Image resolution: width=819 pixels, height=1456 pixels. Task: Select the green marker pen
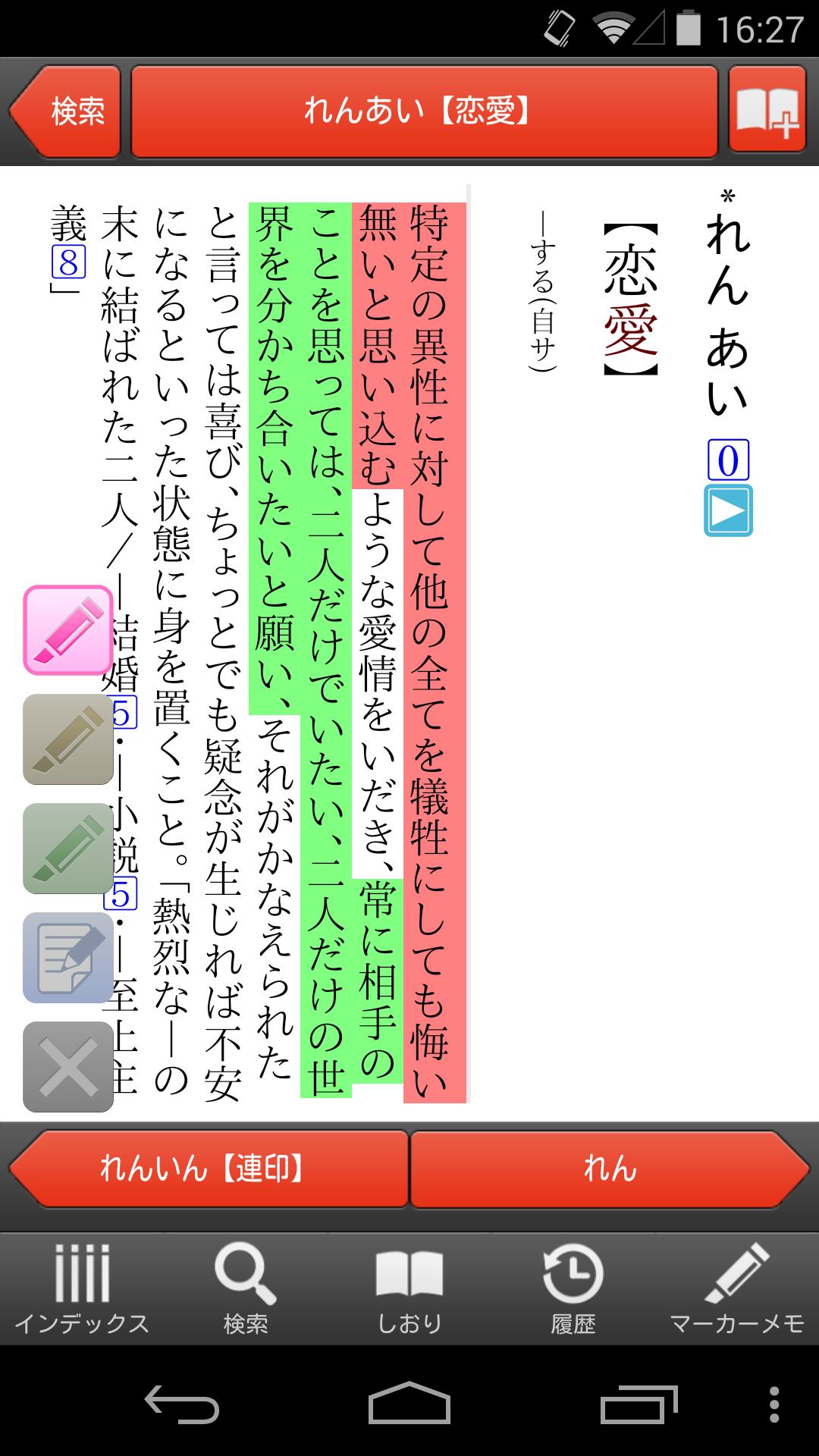(68, 849)
